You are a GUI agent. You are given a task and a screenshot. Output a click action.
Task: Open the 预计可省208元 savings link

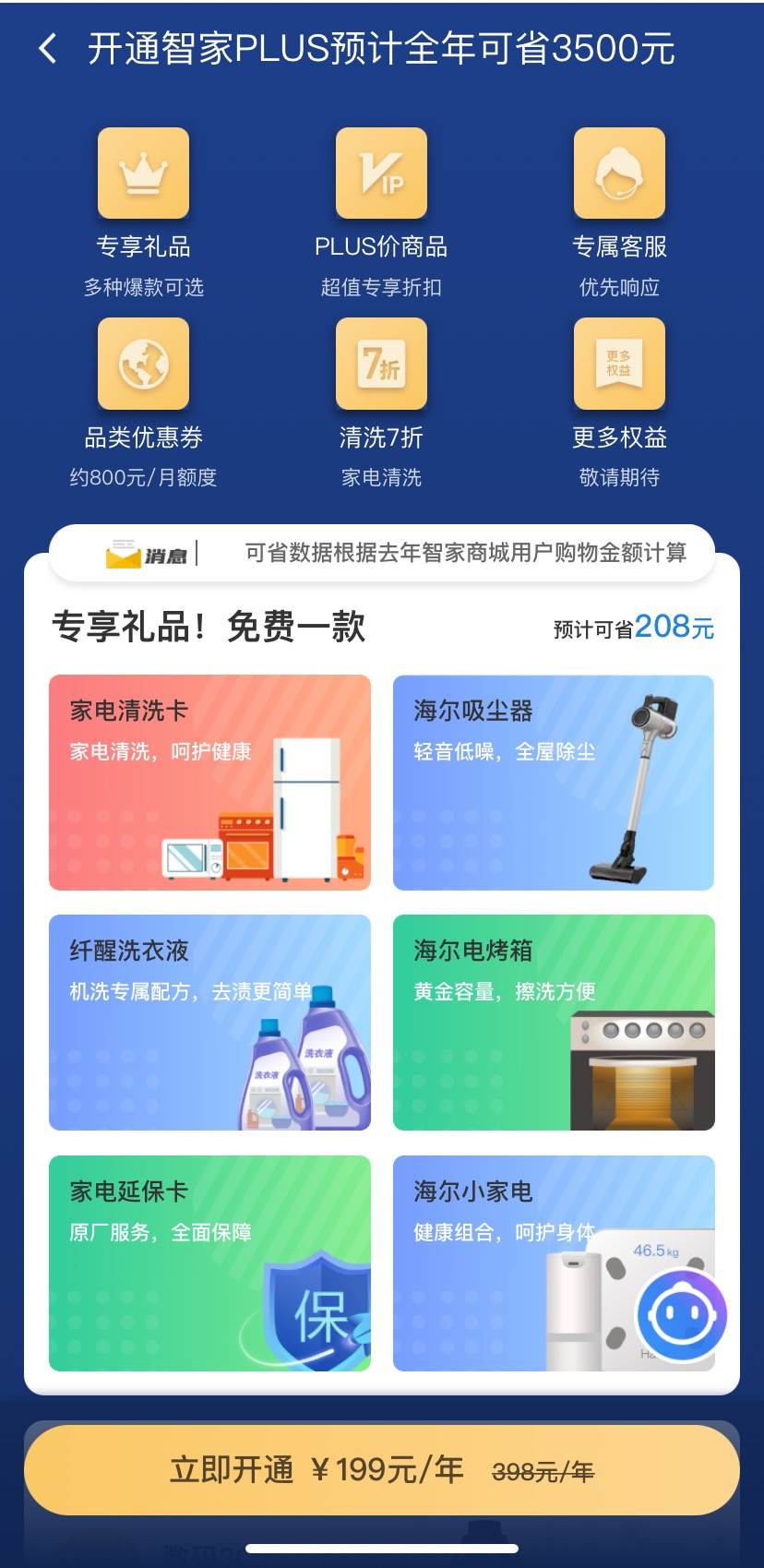632,627
